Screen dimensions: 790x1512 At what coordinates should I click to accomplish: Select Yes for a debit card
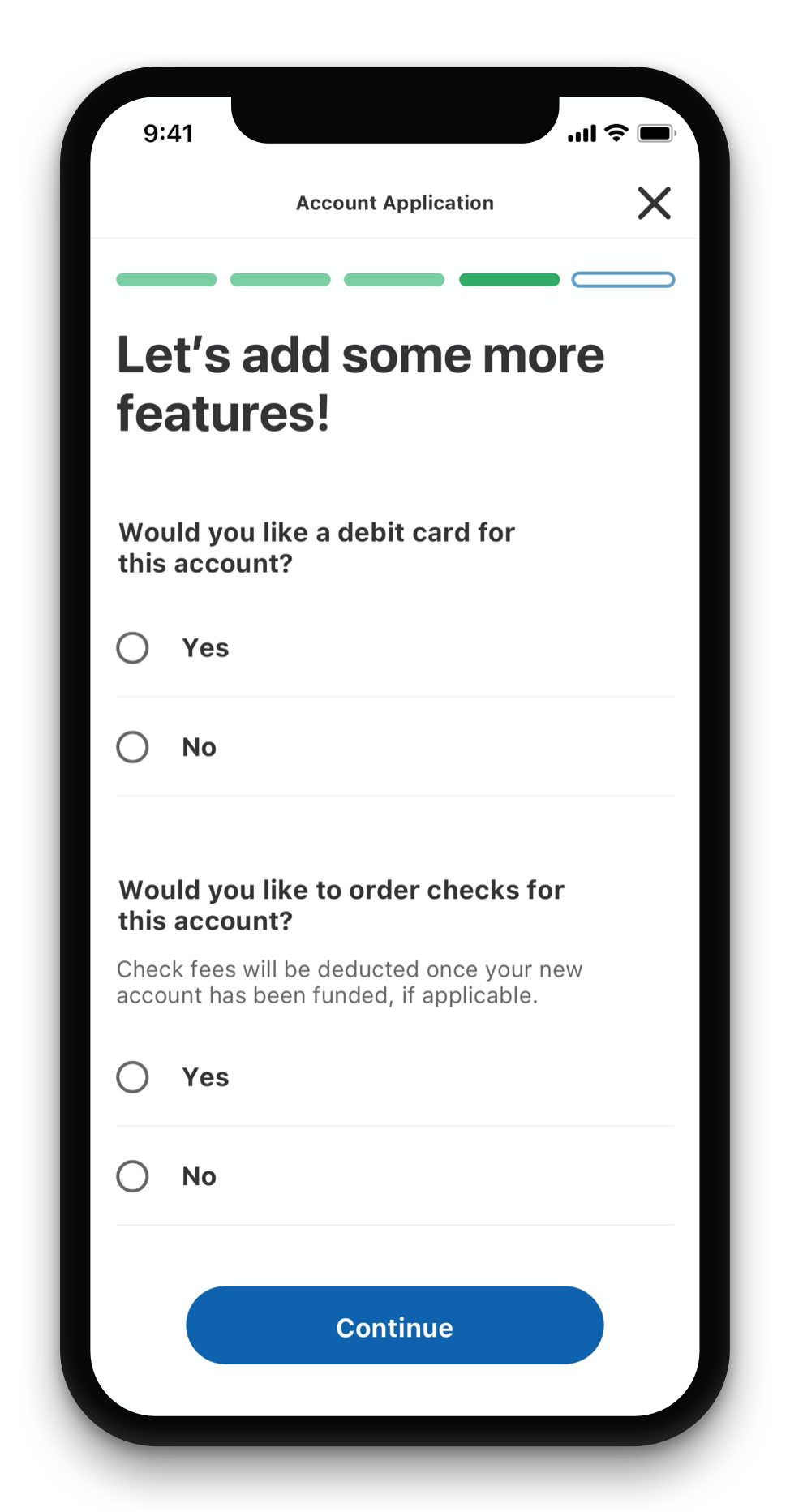point(133,648)
